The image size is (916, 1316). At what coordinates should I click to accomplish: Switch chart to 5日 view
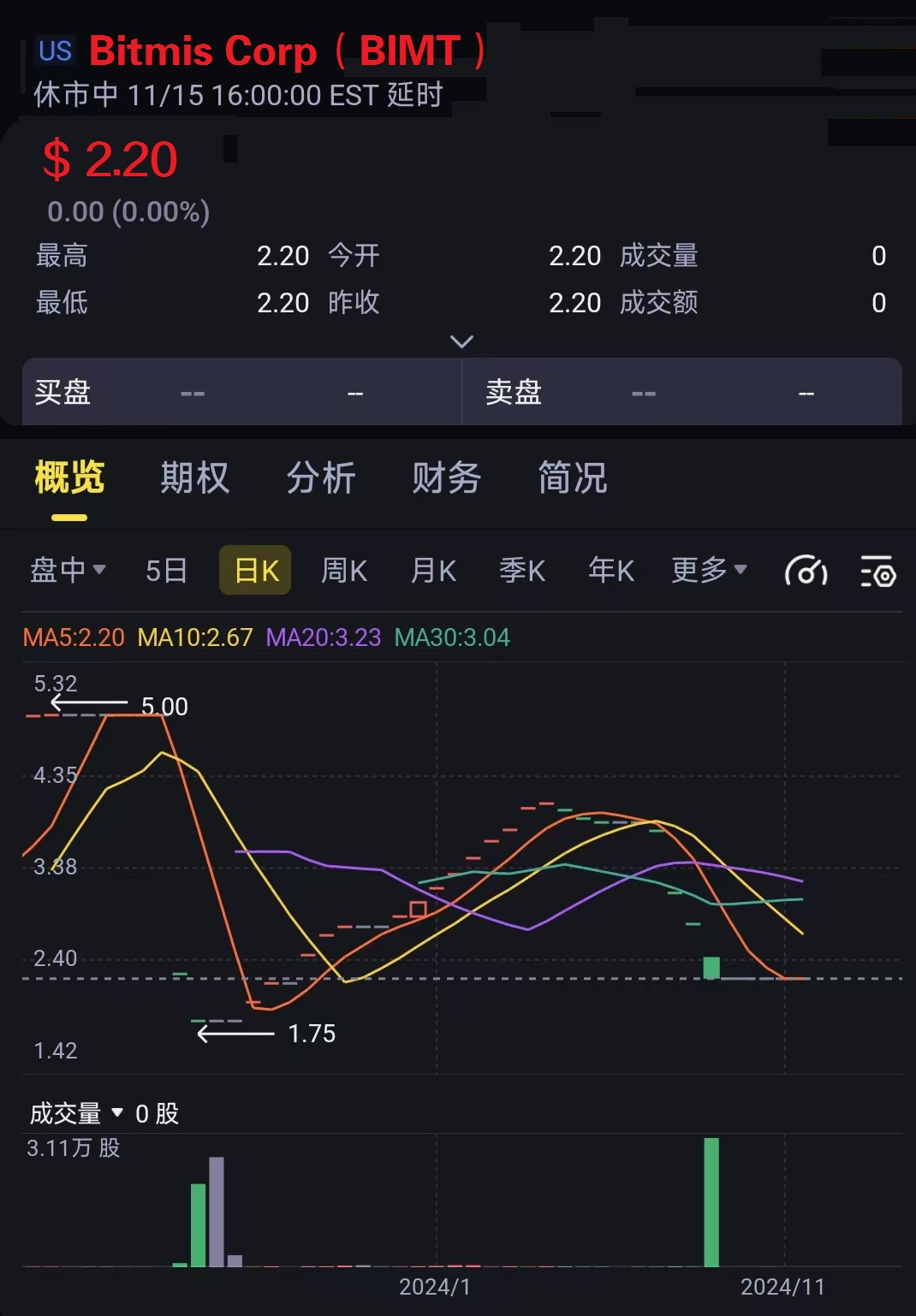(x=166, y=571)
